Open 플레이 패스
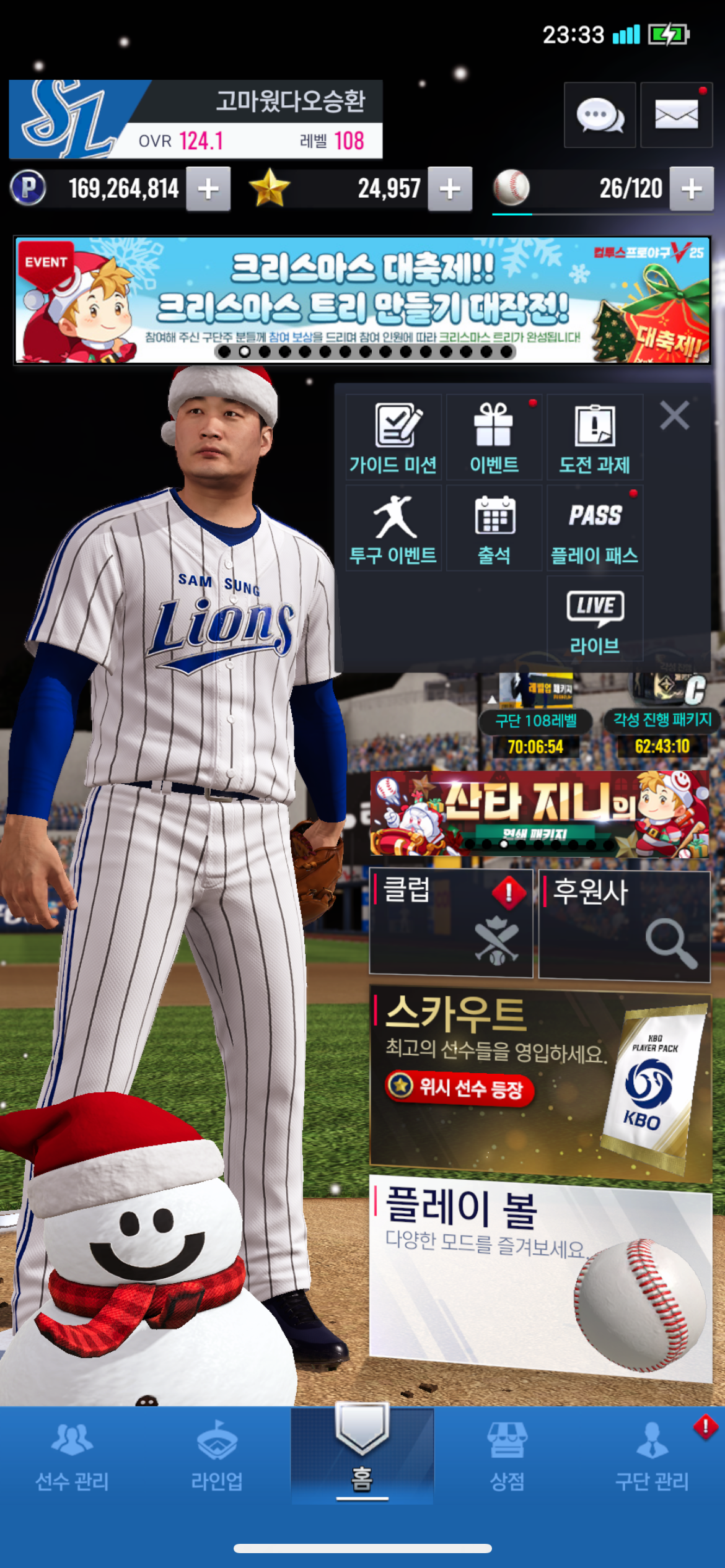Viewport: 725px width, 1568px height. (595, 528)
